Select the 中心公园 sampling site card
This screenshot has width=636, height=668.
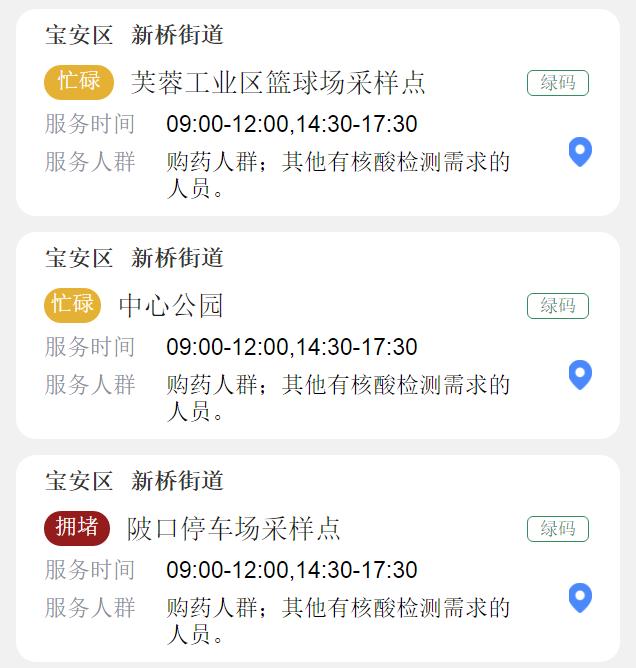click(x=171, y=305)
